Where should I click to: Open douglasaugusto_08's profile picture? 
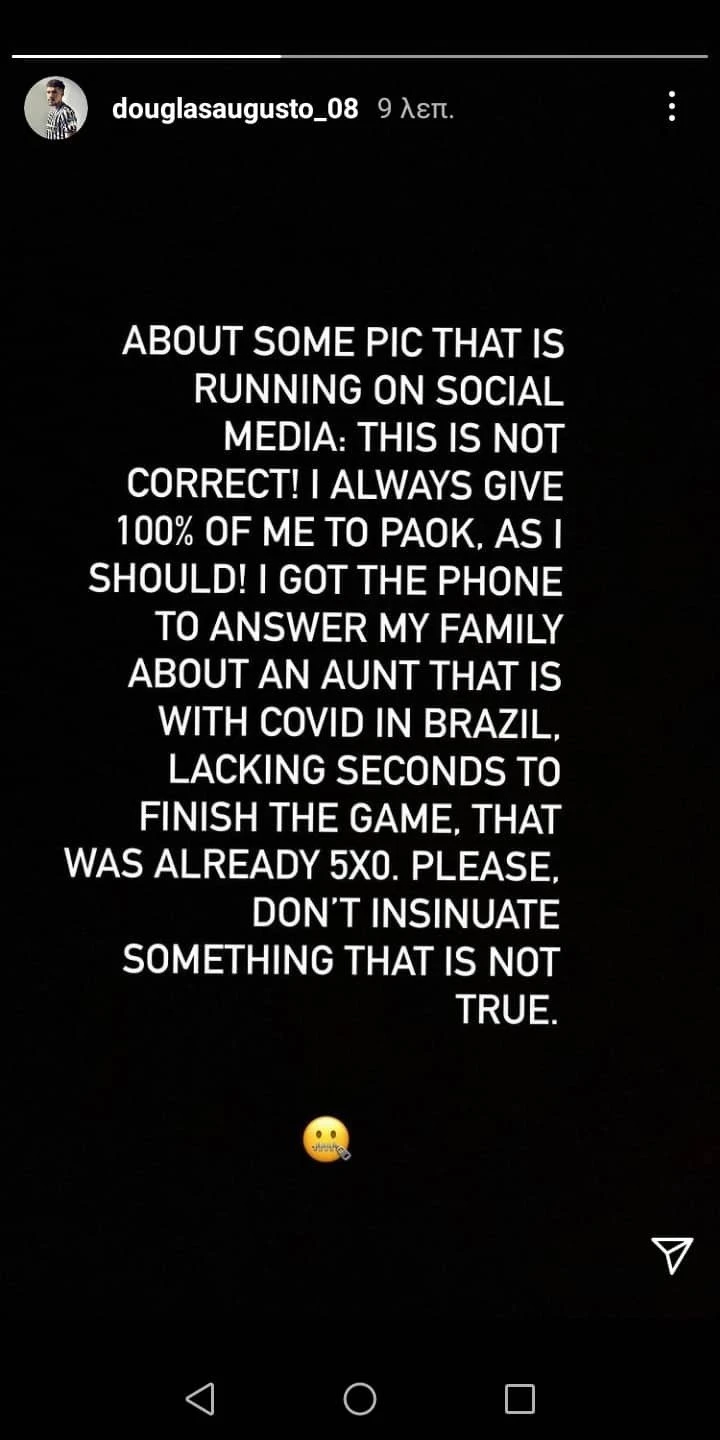[x=56, y=108]
